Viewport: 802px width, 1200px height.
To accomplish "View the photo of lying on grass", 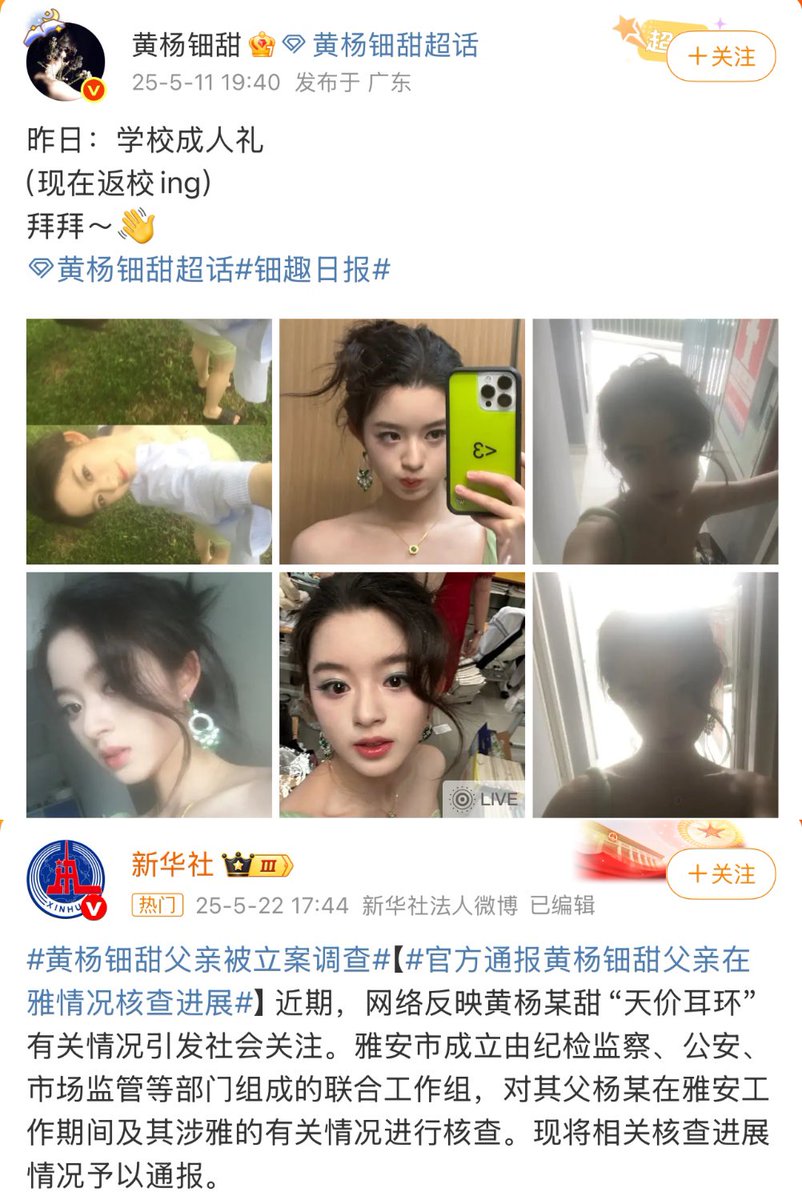I will pyautogui.click(x=149, y=441).
